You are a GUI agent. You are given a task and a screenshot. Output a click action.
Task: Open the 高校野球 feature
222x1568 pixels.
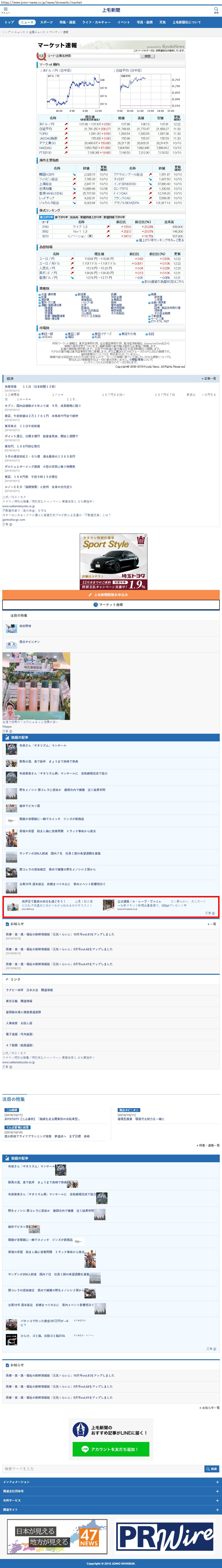(25, 626)
